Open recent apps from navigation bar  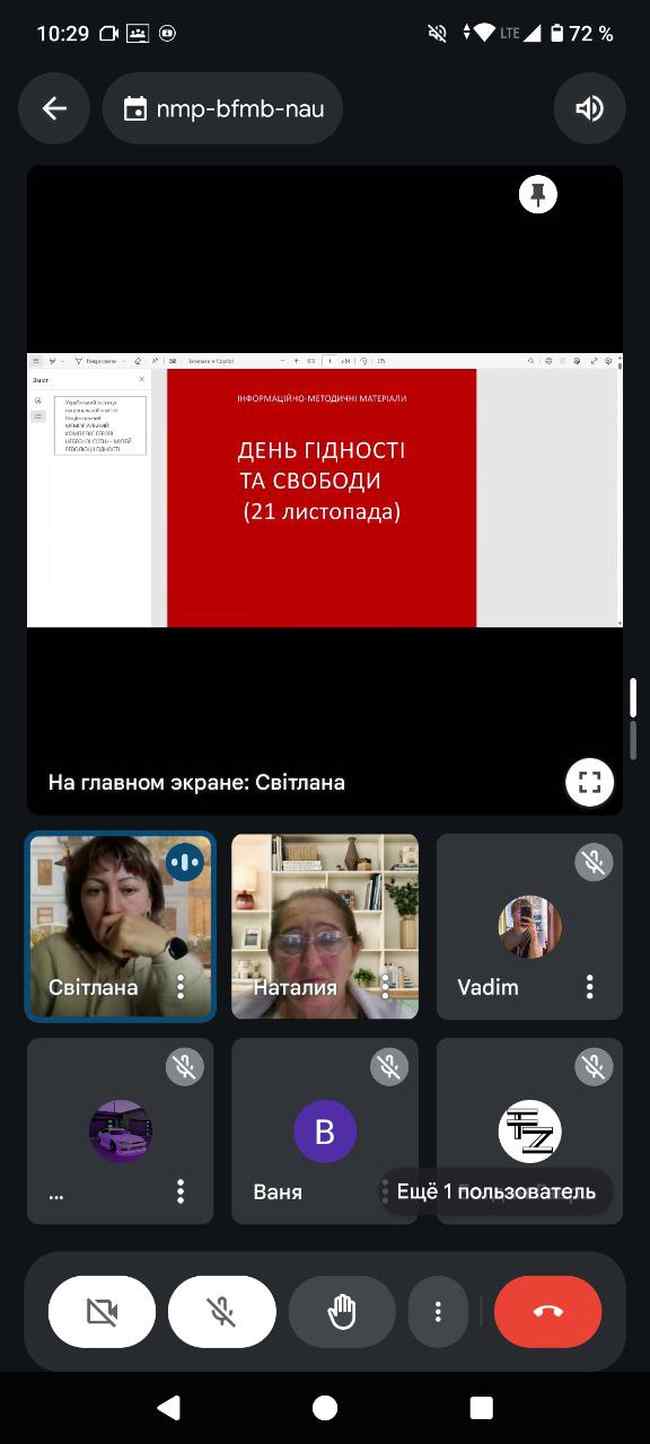point(481,1408)
